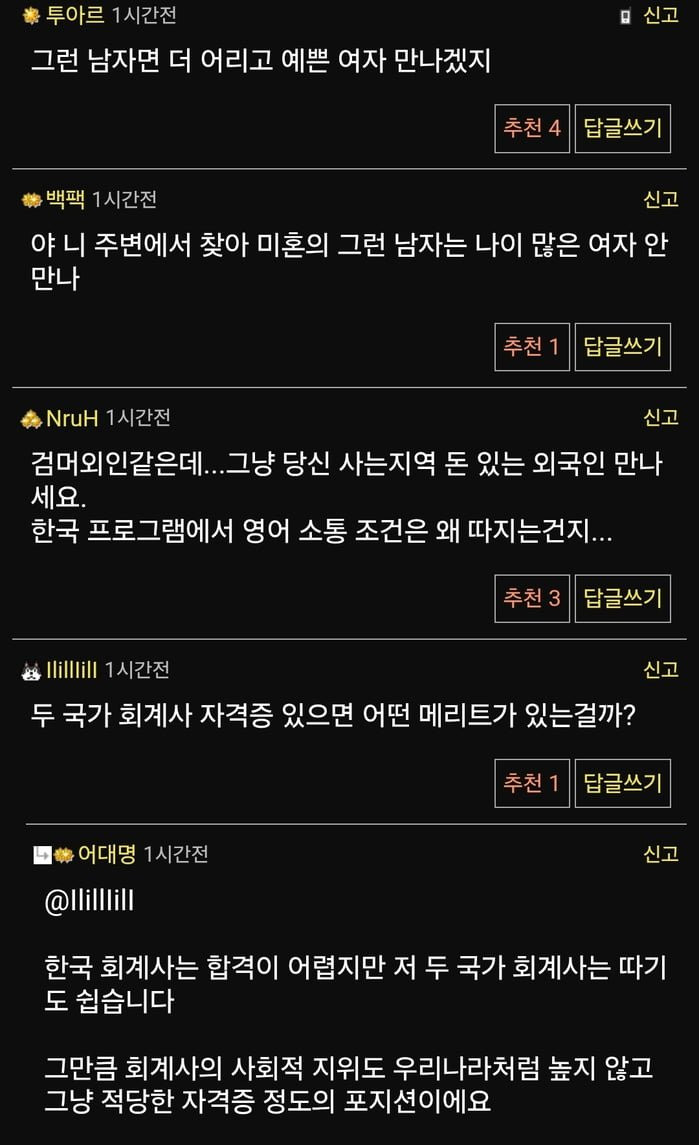The width and height of the screenshot is (699, 1145).
Task: Report llilllill's comment
Action: pos(660,669)
